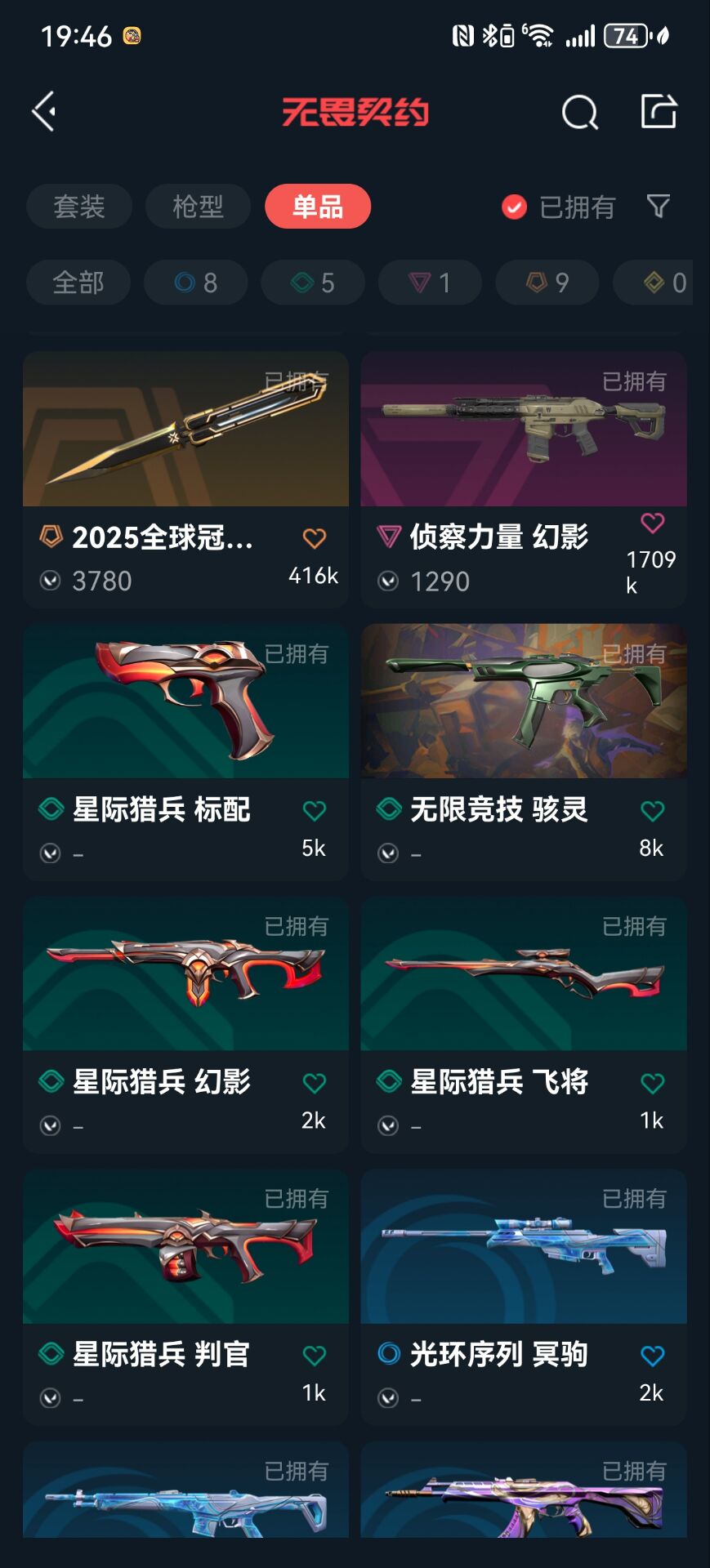This screenshot has width=710, height=1568.
Task: Open the search icon in the header
Action: pos(579,112)
